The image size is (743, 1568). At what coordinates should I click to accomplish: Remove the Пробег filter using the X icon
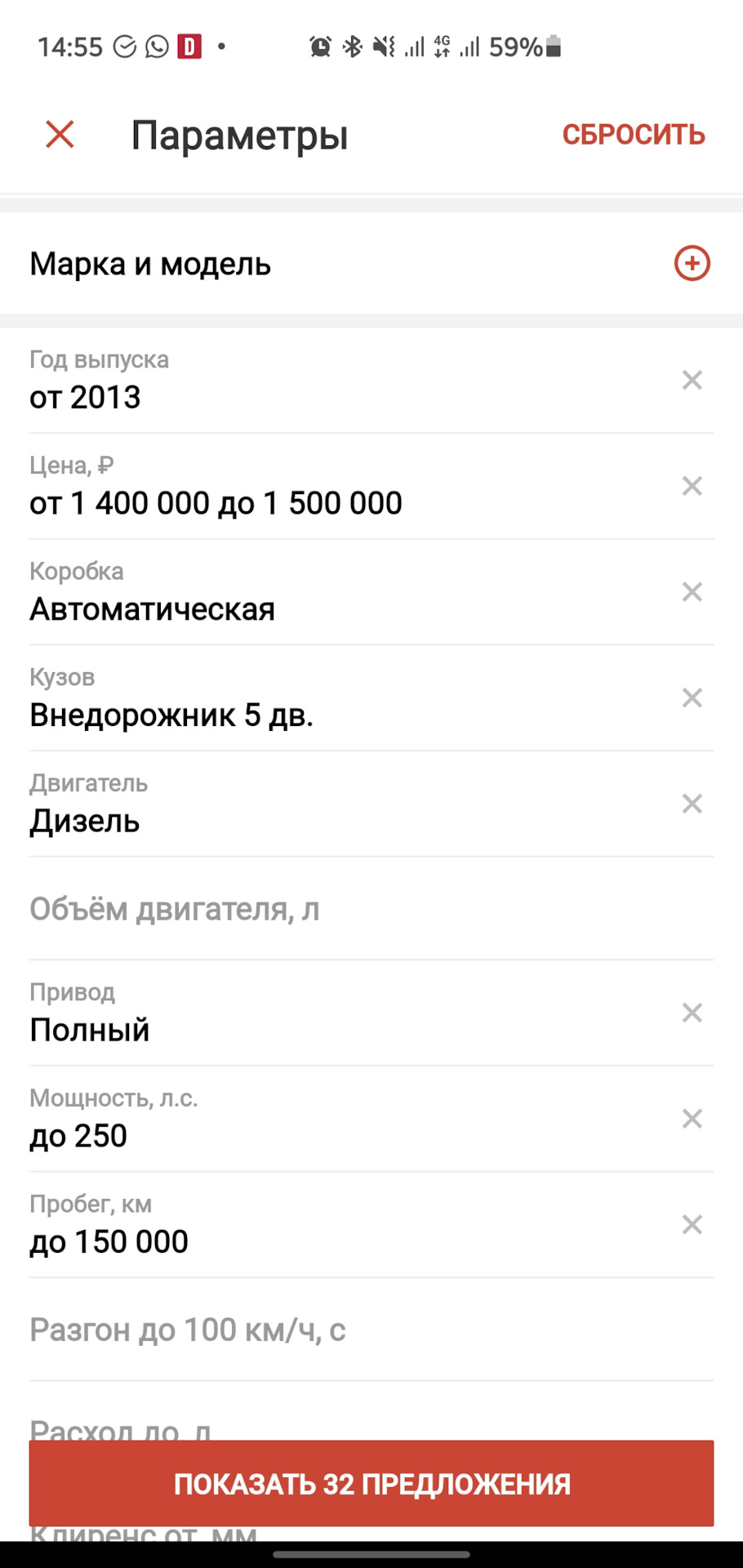692,1223
